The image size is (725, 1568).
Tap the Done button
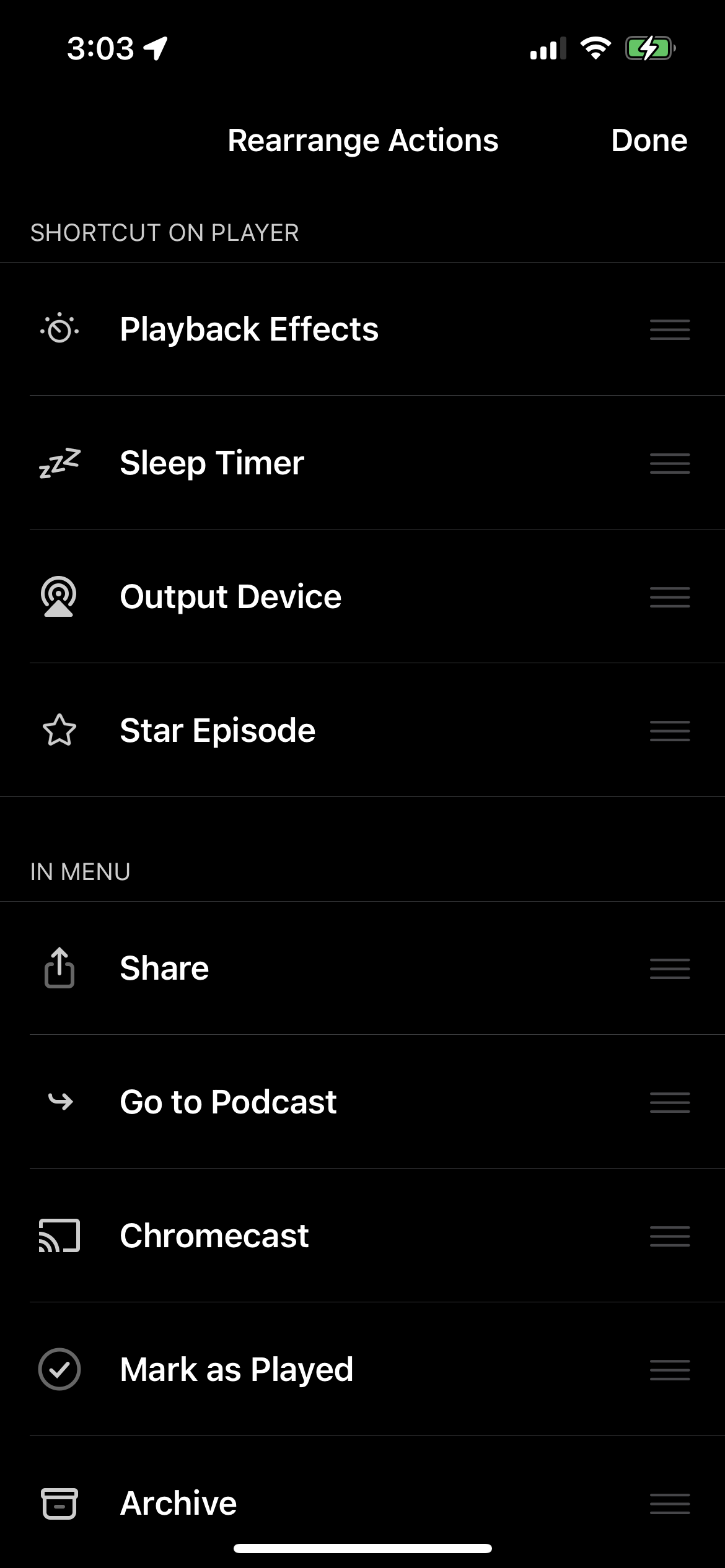click(x=648, y=141)
